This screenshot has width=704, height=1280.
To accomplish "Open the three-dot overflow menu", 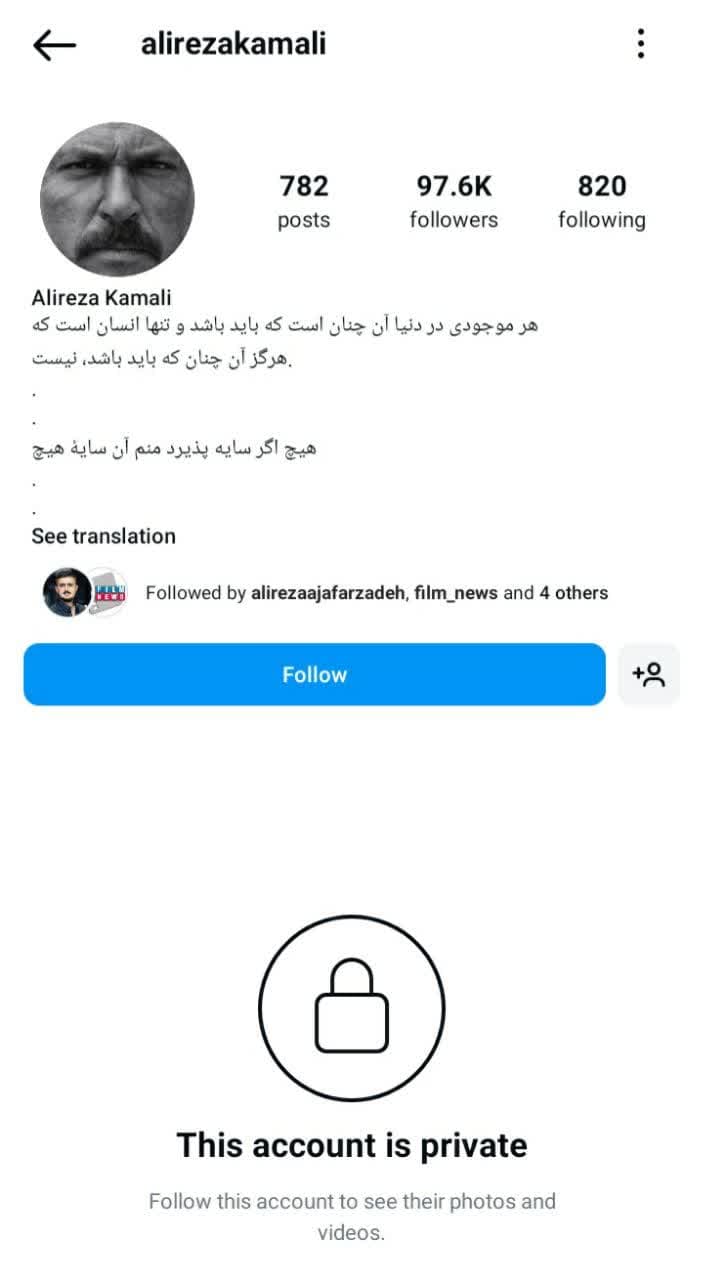I will pyautogui.click(x=640, y=44).
